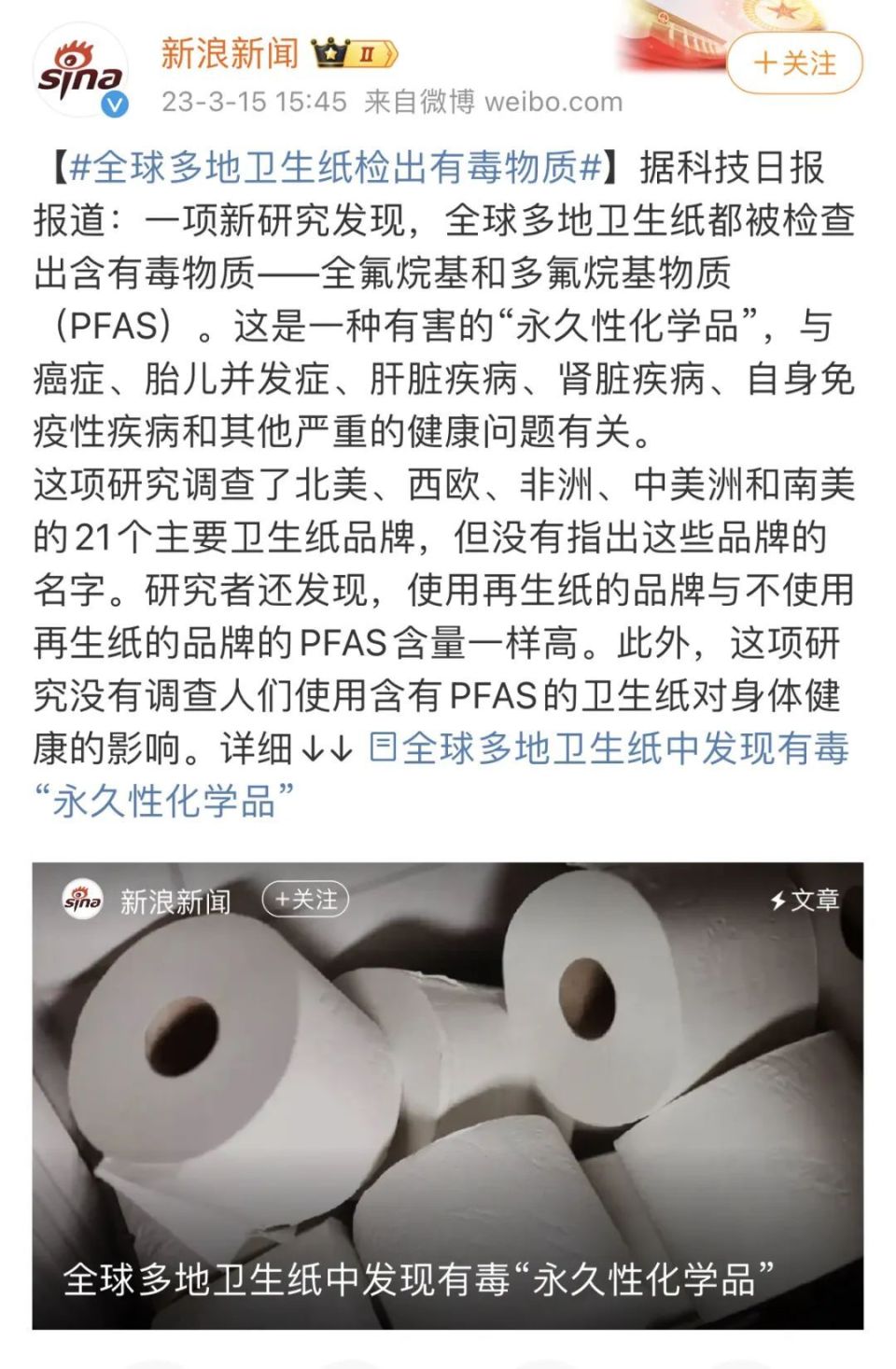Follow 新浪新闻 via the top 十关注 button
896x1369 pixels.
click(792, 62)
